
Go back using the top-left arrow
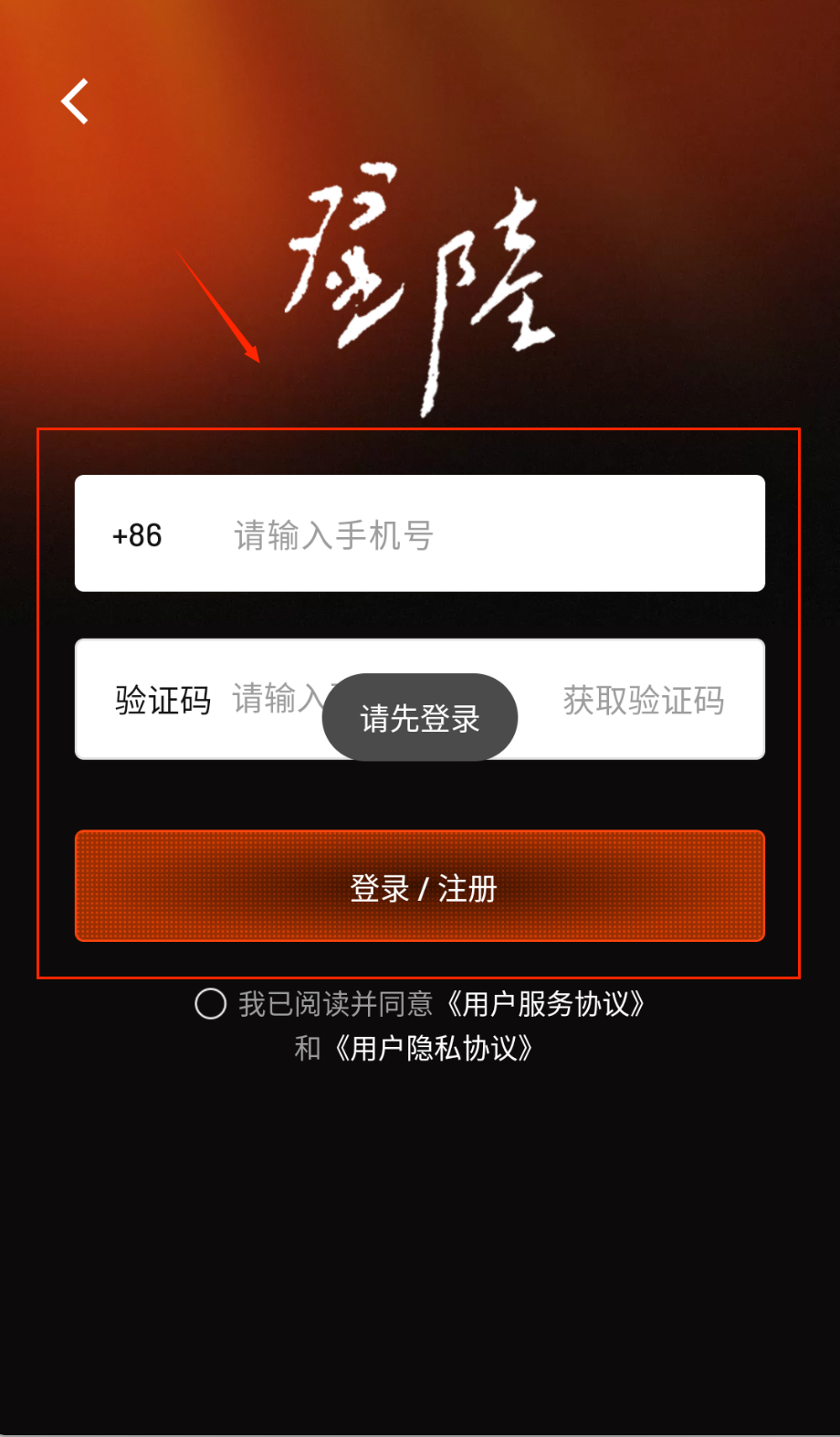(x=75, y=101)
